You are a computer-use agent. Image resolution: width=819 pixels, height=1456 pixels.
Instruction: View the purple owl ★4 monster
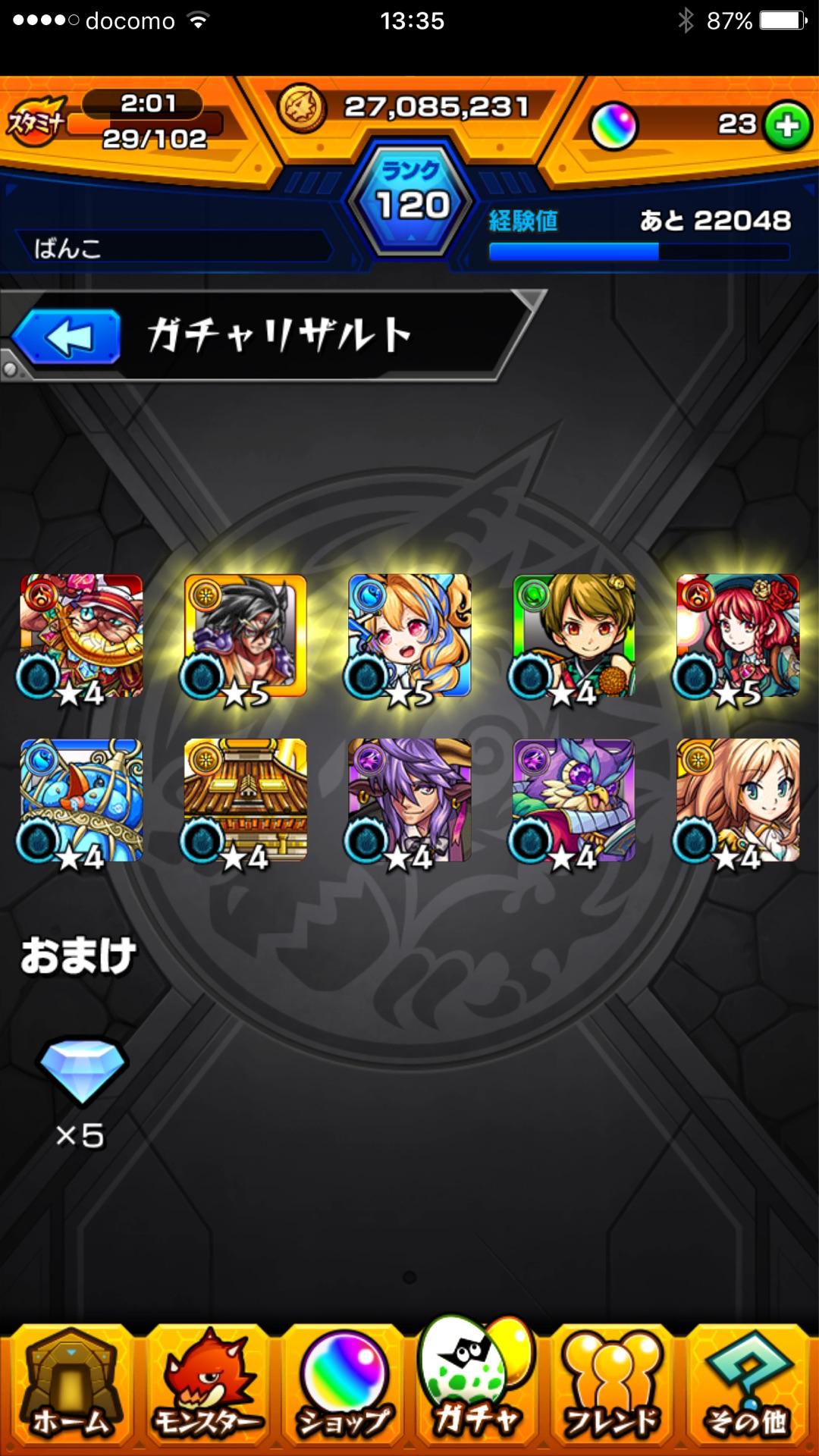tap(574, 800)
